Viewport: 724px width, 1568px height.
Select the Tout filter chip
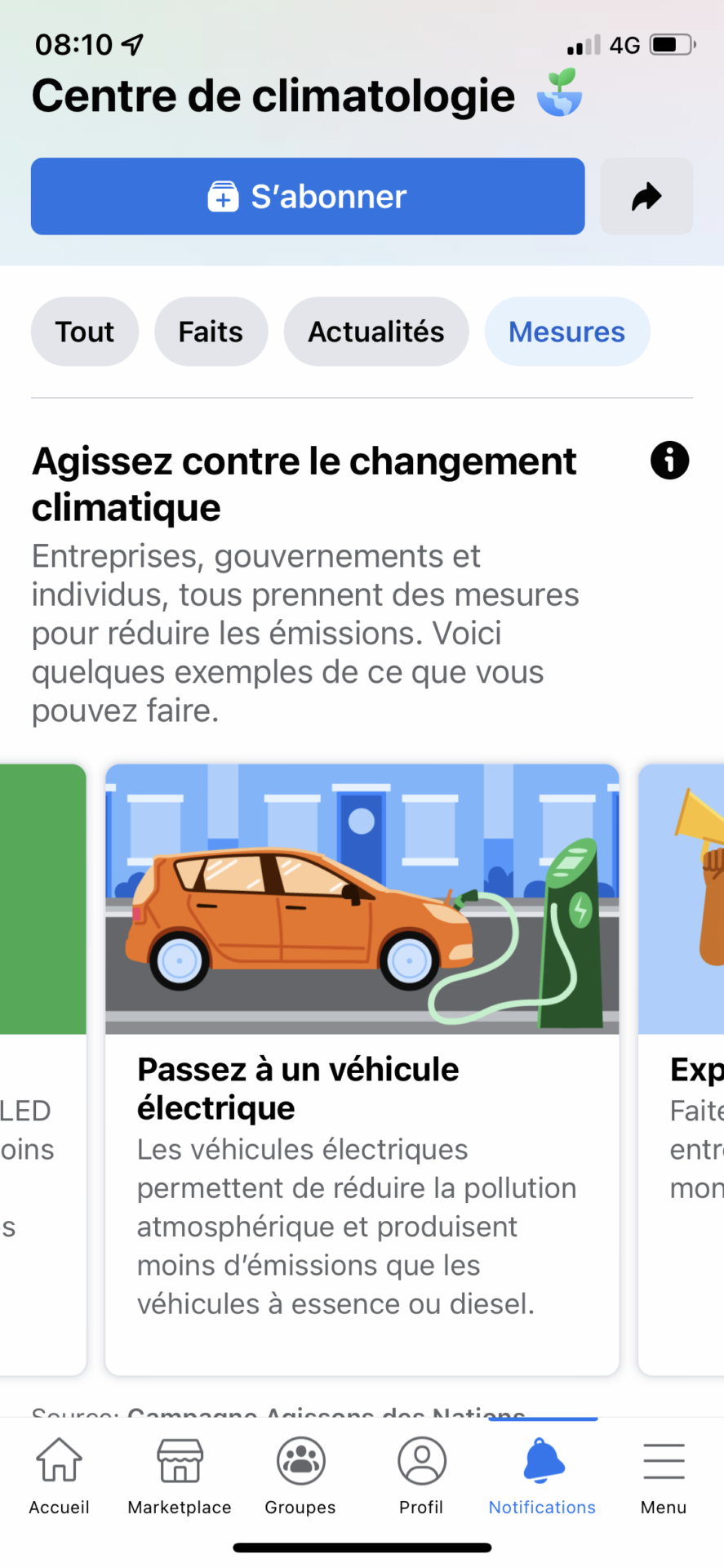(x=85, y=332)
